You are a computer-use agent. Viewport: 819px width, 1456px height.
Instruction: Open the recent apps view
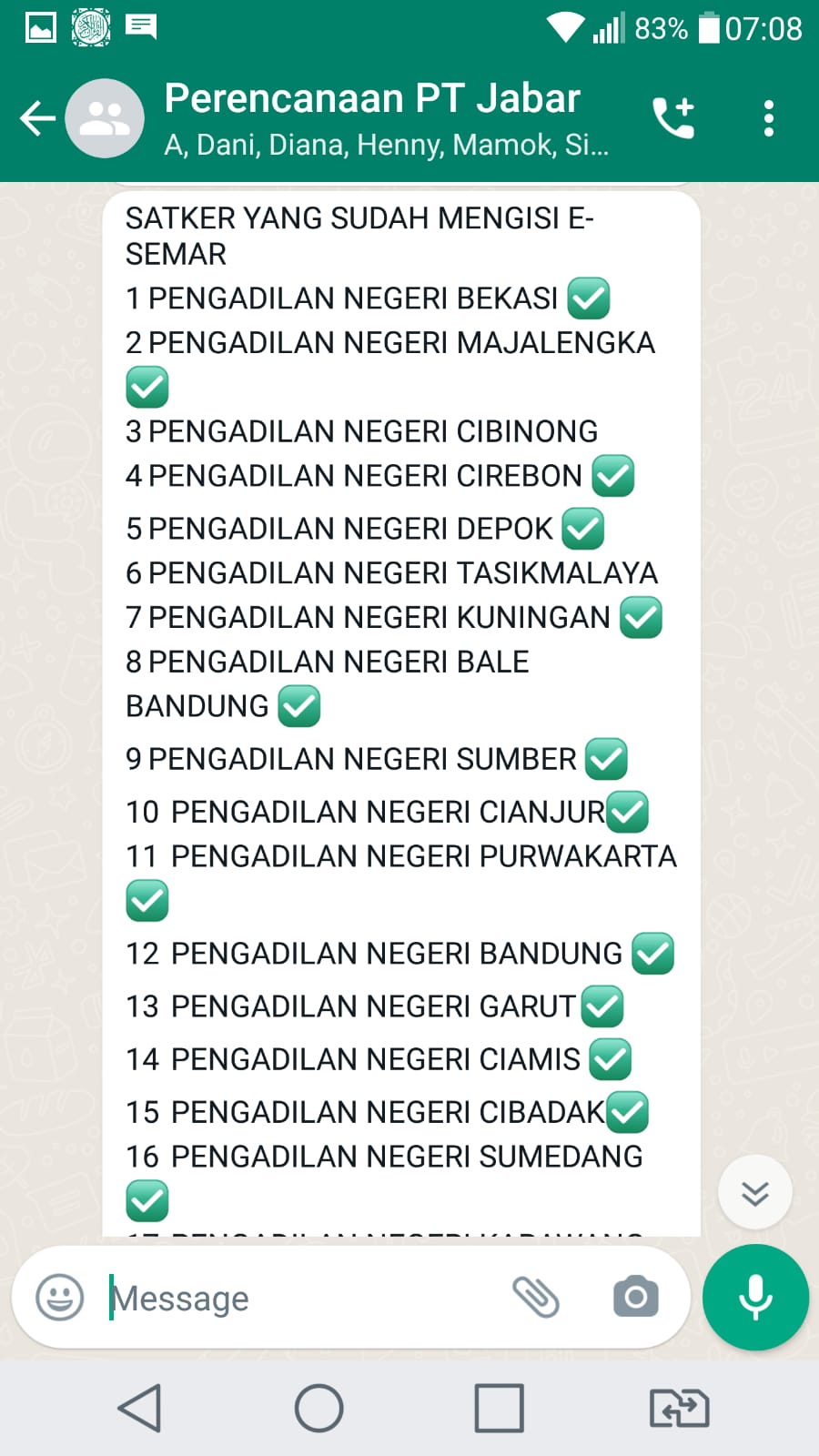(499, 1408)
